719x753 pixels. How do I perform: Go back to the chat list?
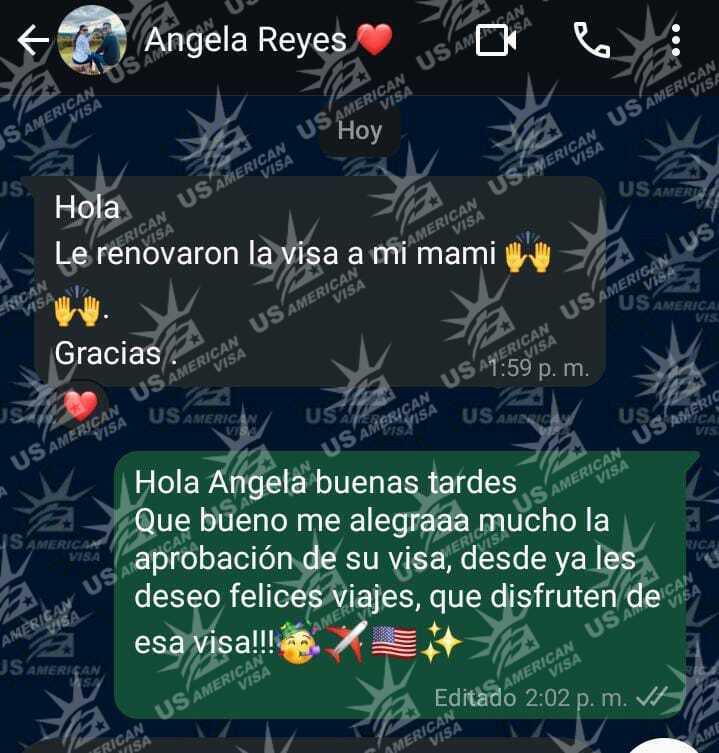click(34, 41)
